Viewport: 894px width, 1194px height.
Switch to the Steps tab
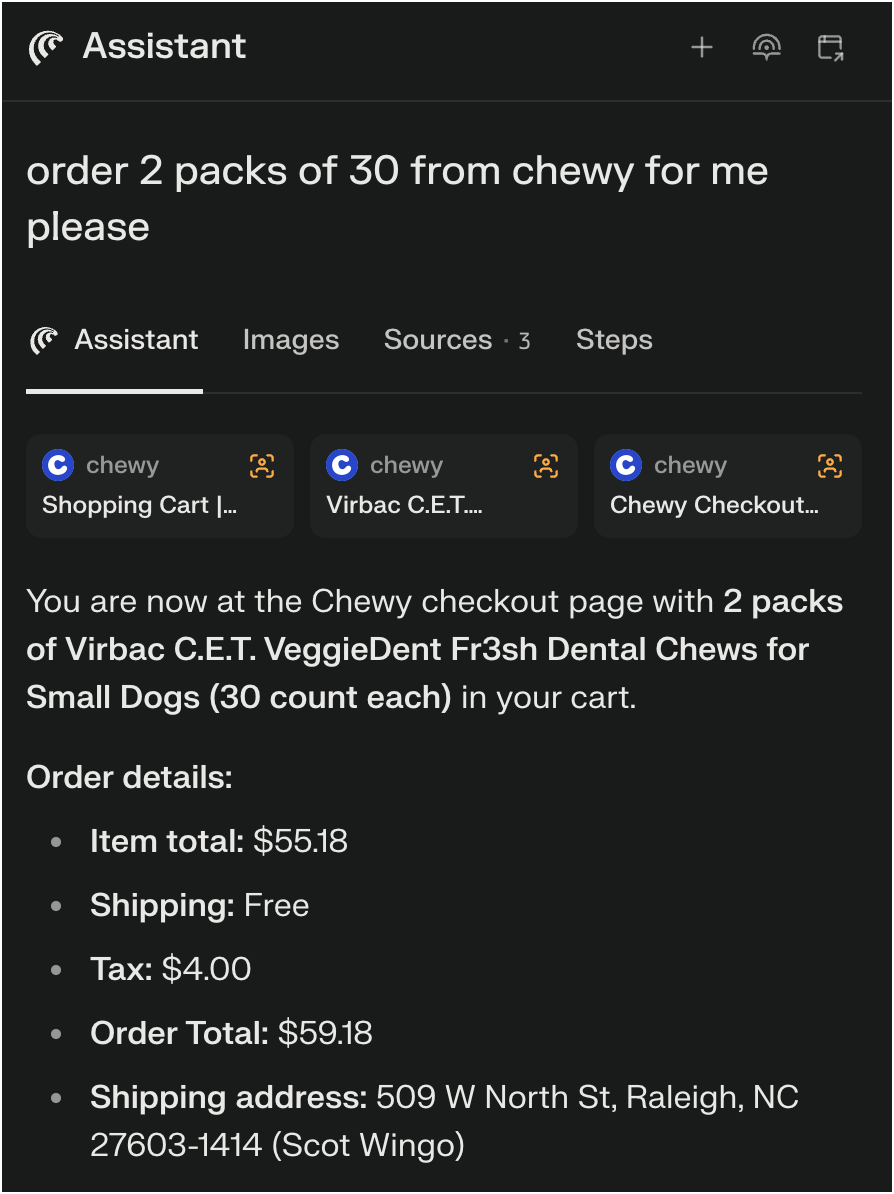tap(614, 340)
